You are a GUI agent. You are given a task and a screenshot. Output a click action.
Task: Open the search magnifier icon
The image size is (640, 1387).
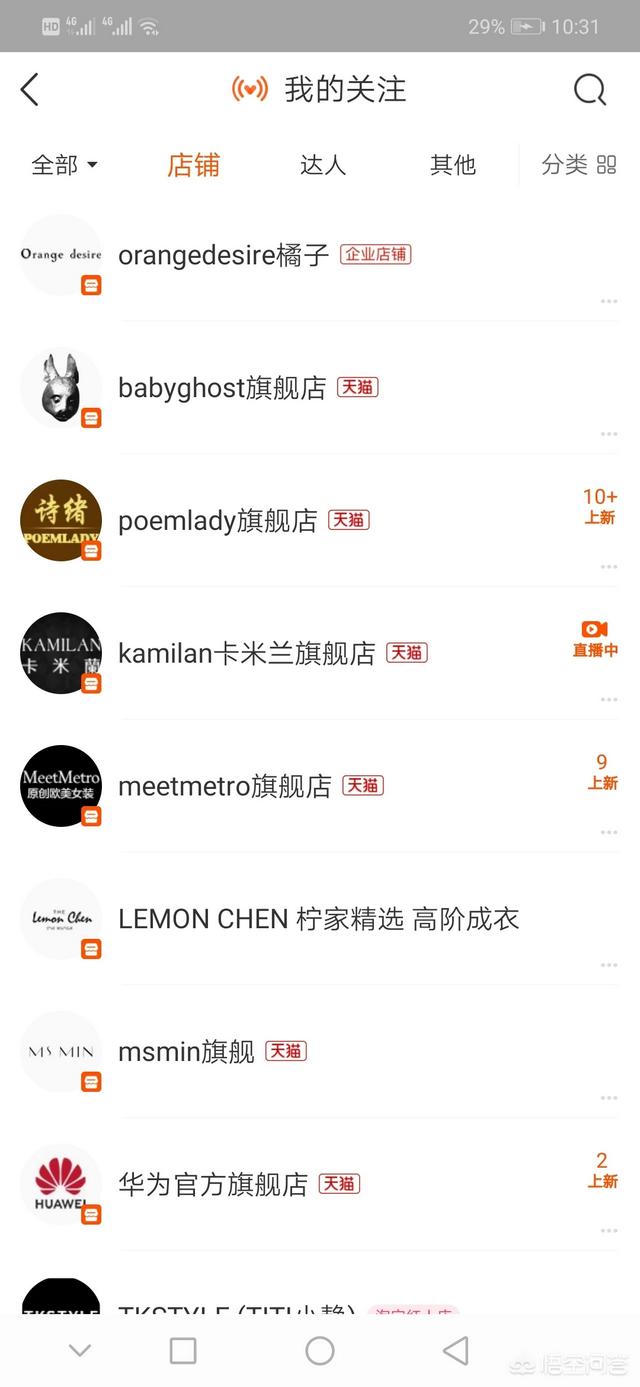point(590,90)
